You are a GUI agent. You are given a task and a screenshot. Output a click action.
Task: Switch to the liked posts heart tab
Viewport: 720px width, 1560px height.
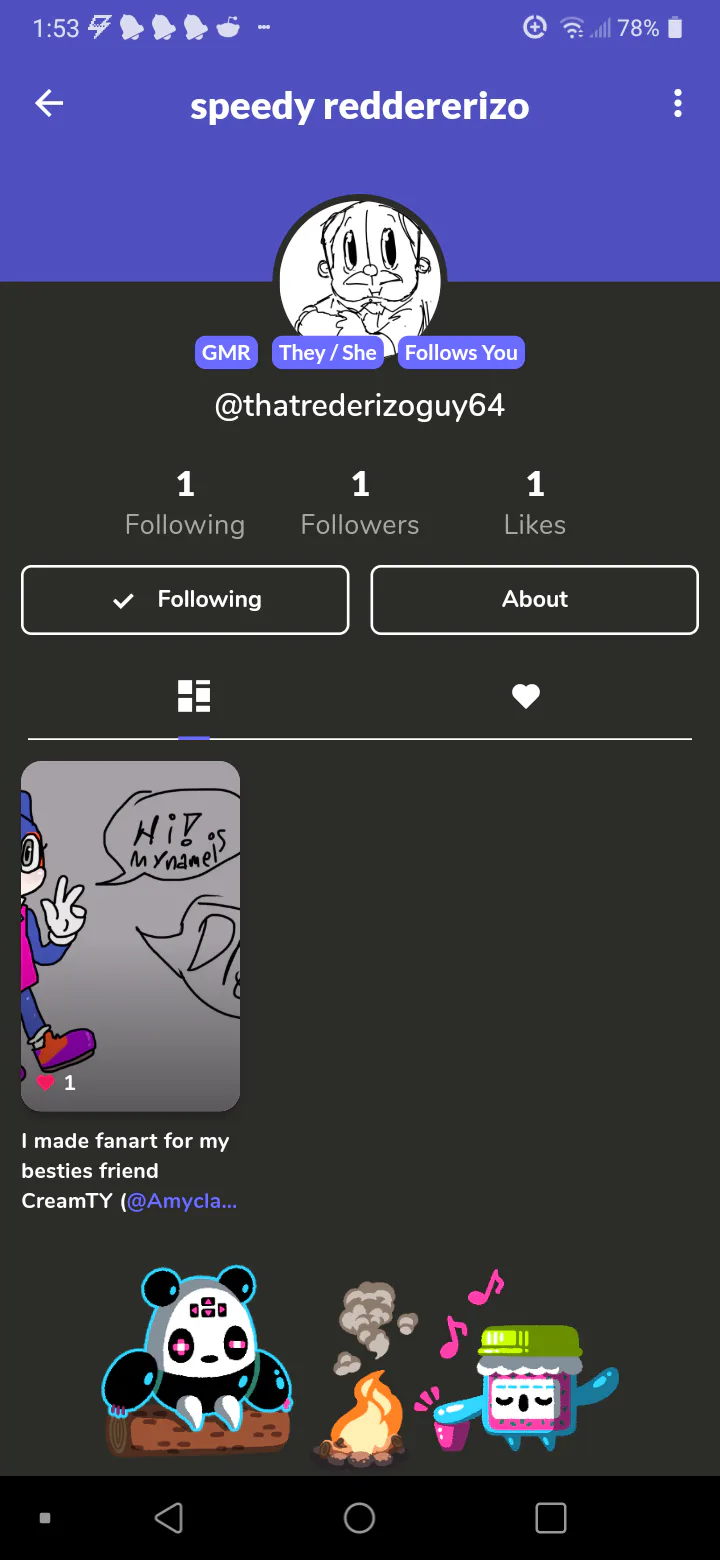pyautogui.click(x=526, y=696)
